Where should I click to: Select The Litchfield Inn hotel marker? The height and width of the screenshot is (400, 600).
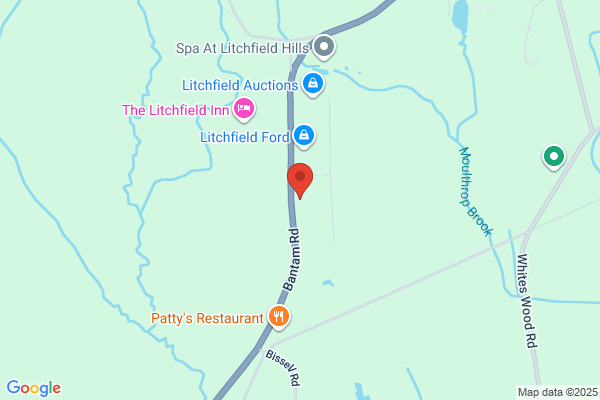[x=243, y=108]
